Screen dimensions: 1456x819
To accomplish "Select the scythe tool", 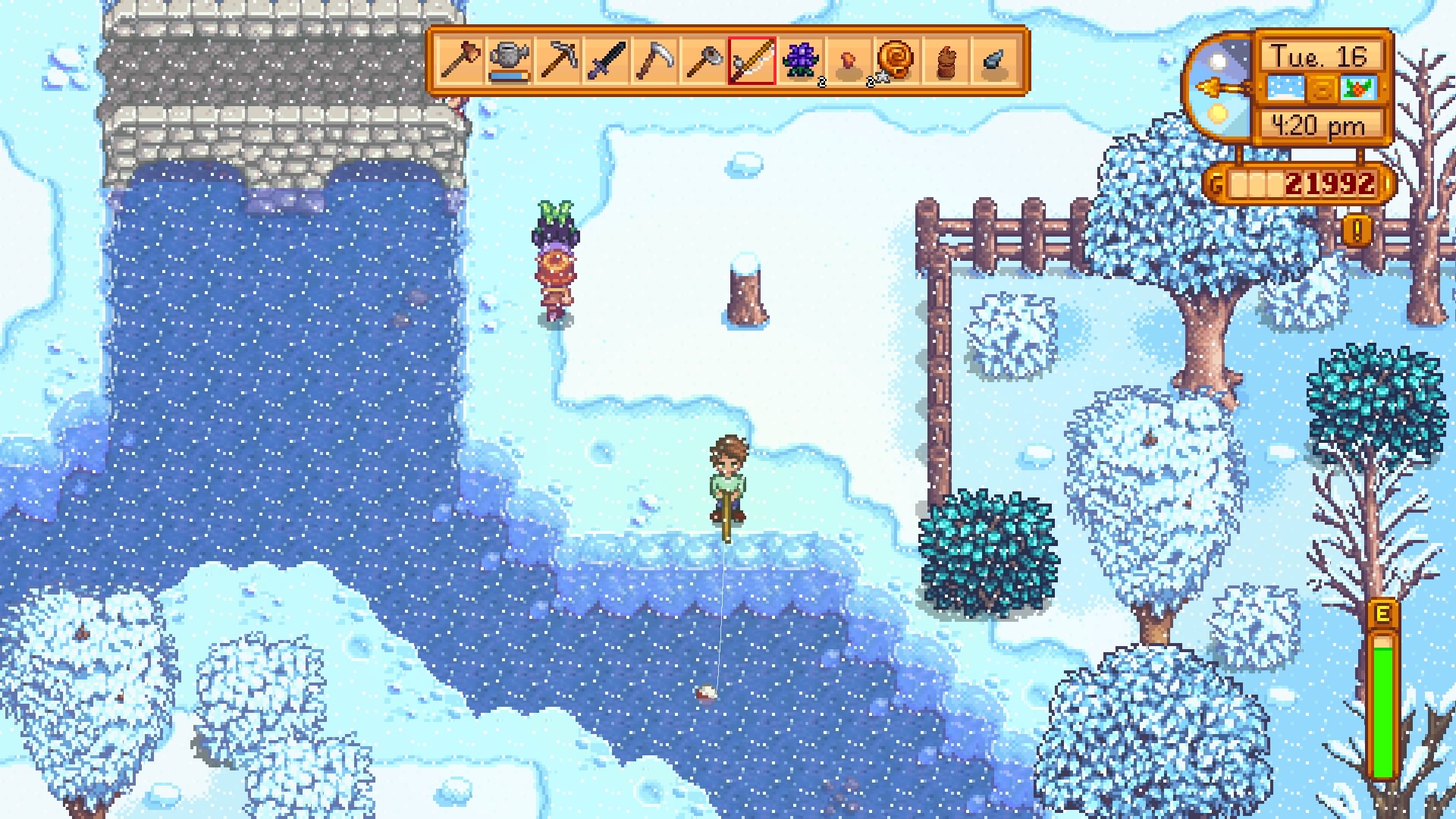I will pos(654,61).
